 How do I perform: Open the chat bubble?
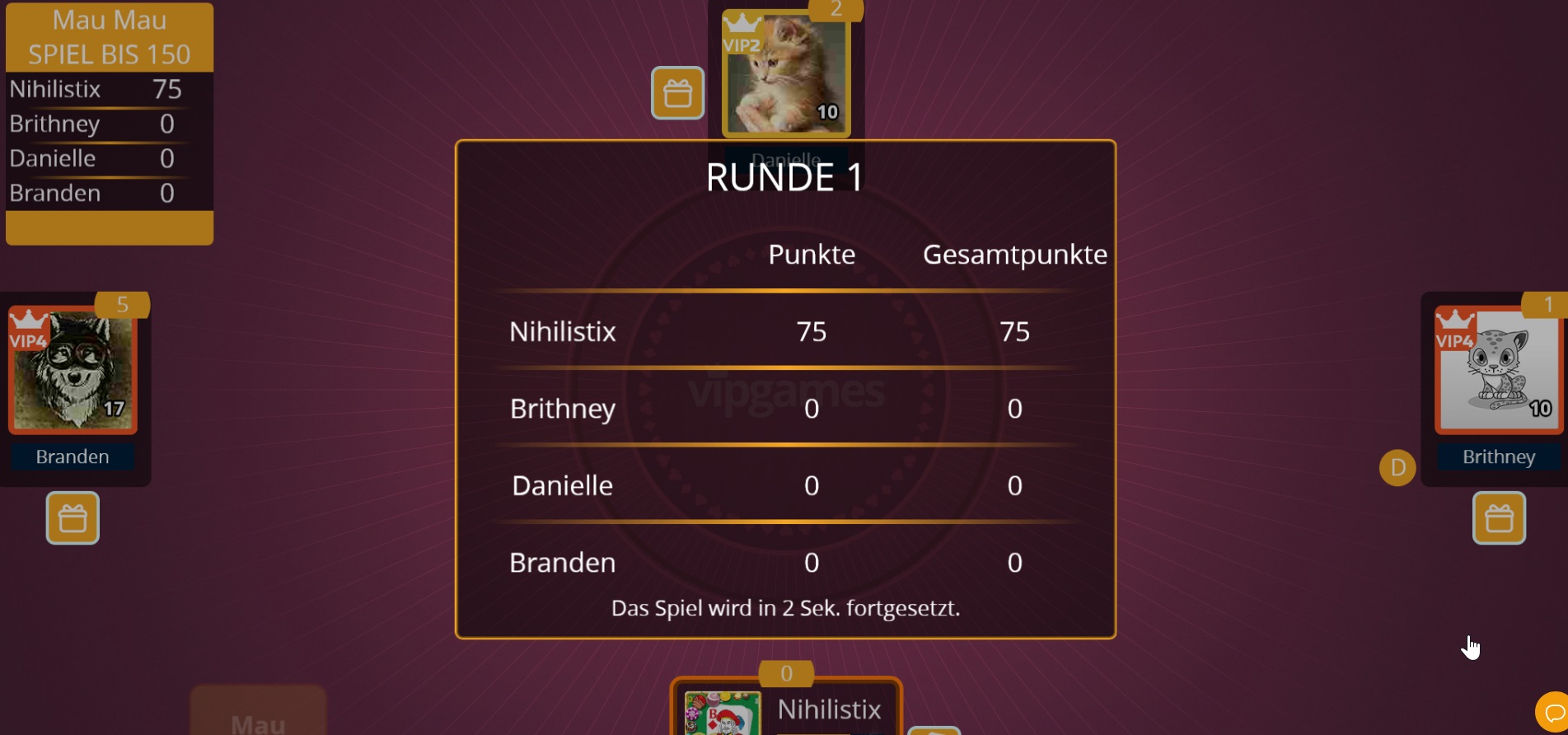1553,713
